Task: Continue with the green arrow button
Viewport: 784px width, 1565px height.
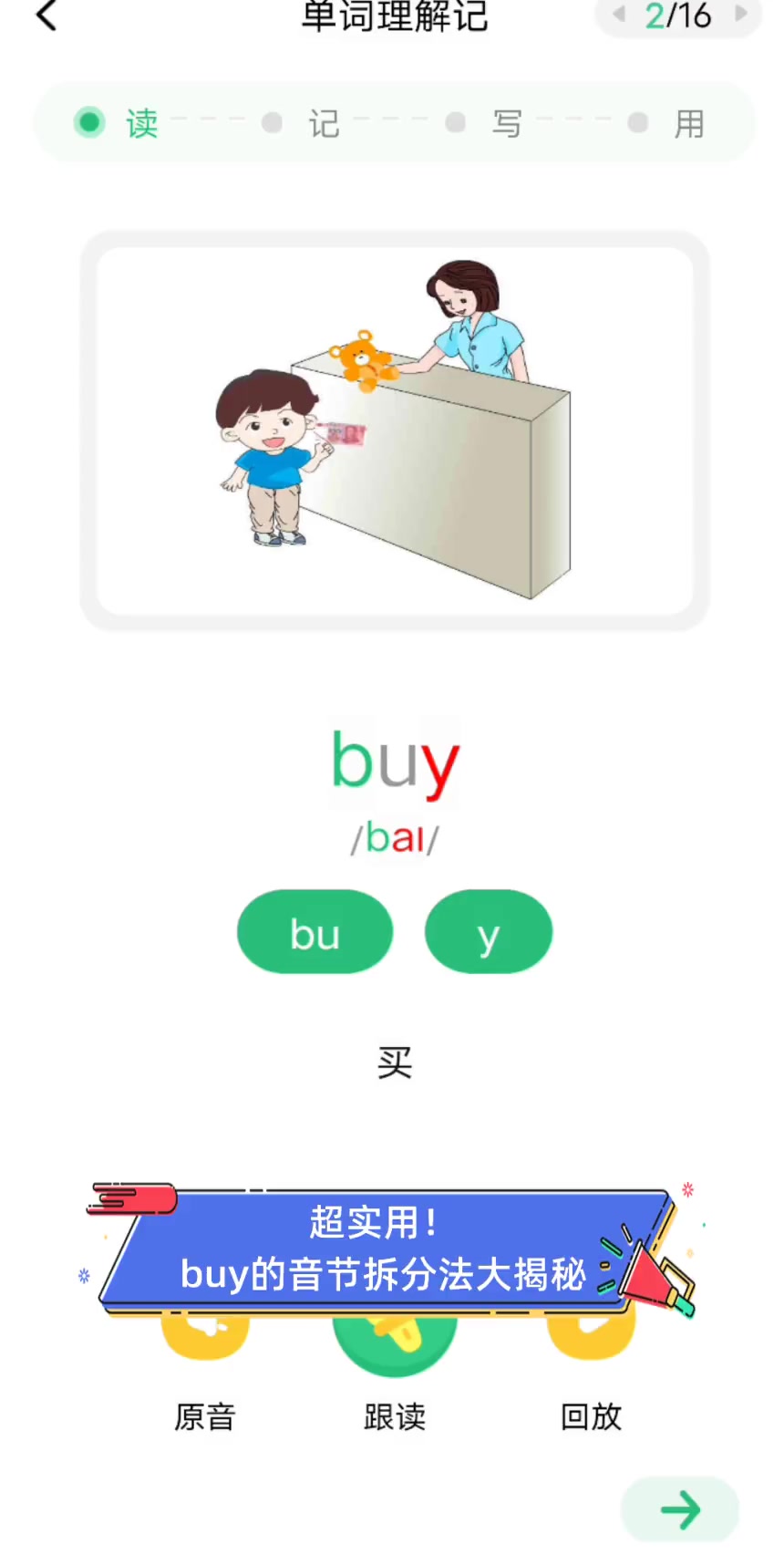Action: pos(680,1509)
